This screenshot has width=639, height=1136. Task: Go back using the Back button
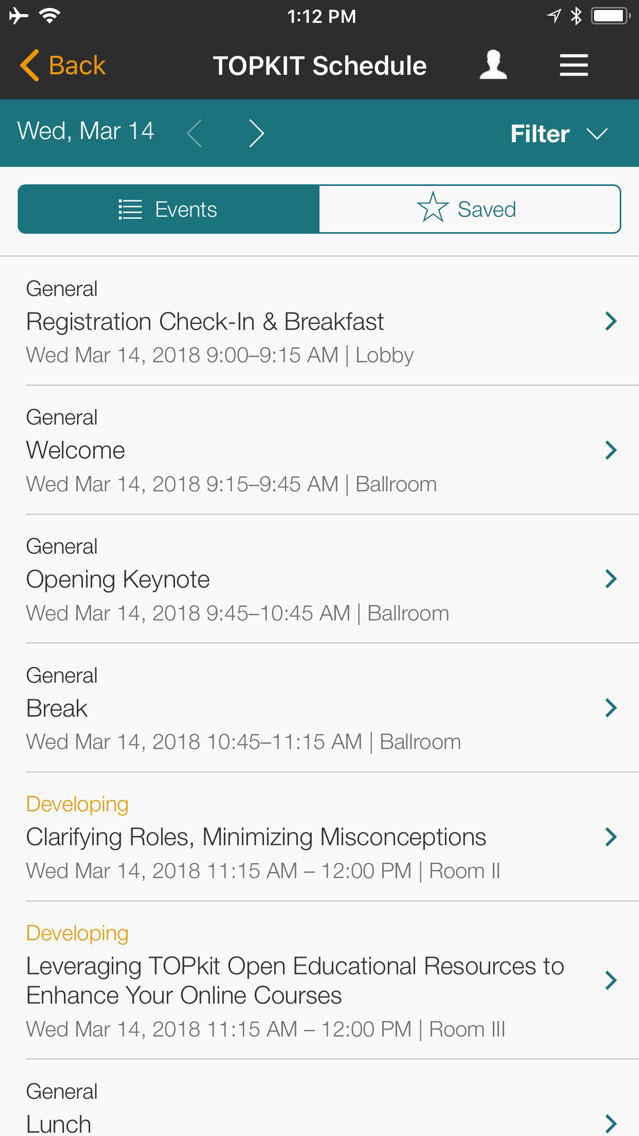[x=62, y=66]
